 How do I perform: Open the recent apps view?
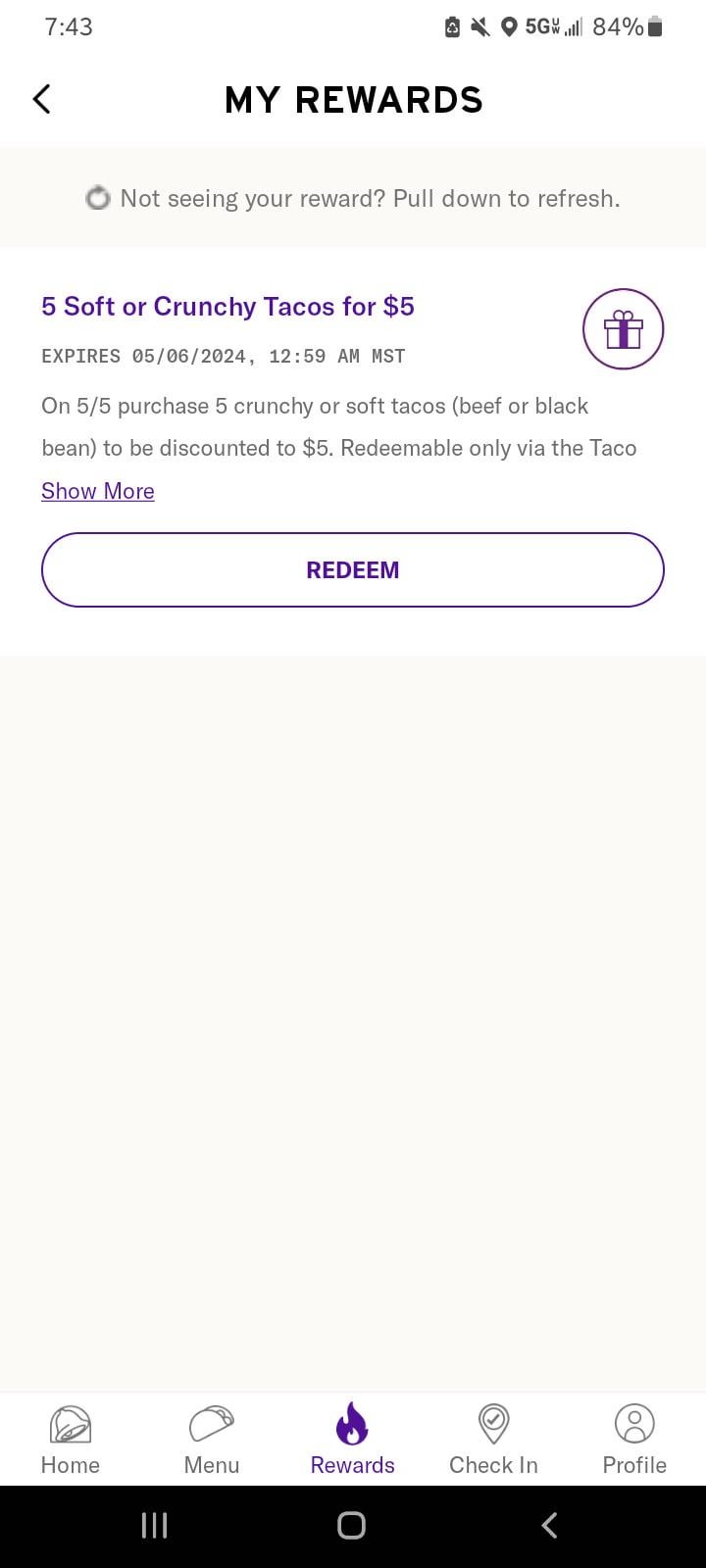point(155,1525)
